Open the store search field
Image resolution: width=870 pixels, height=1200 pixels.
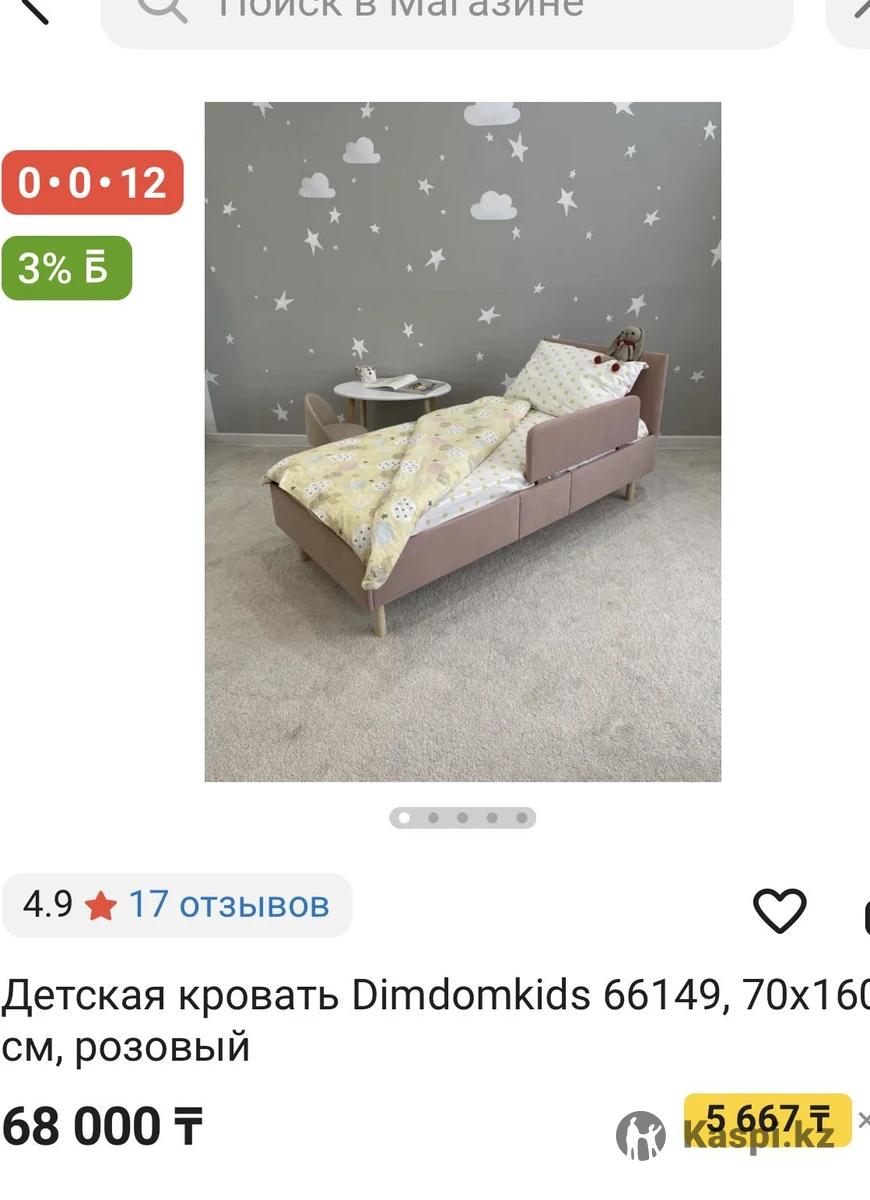point(447,14)
